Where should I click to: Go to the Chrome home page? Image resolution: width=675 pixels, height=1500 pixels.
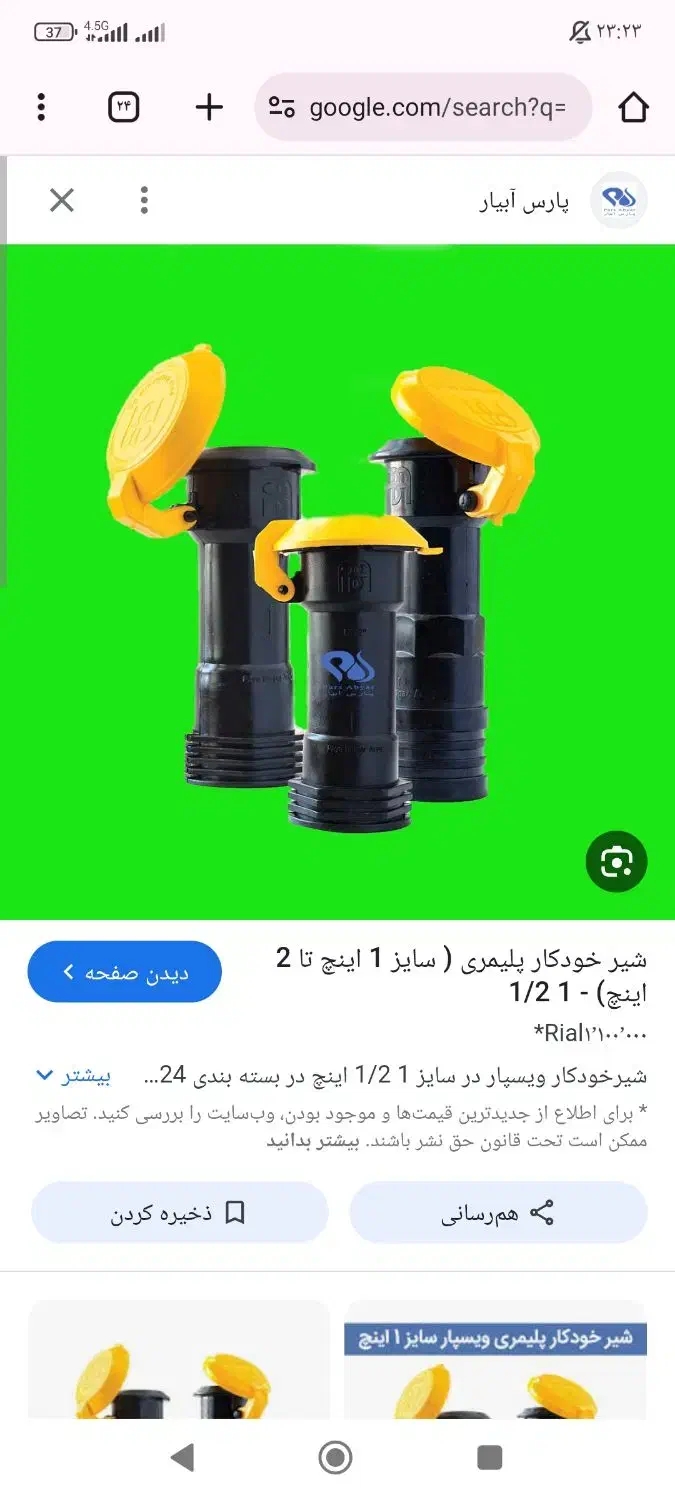(633, 107)
